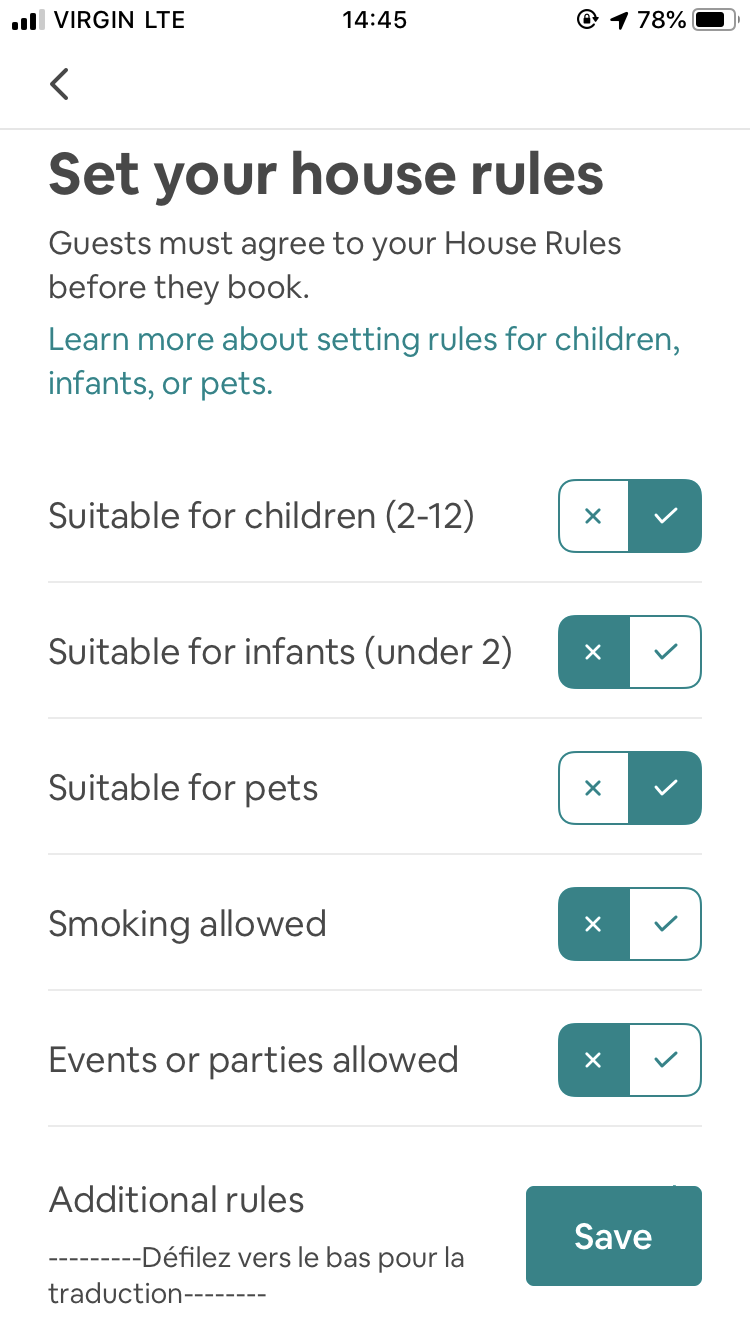The width and height of the screenshot is (750, 1334).
Task: Select the X for events or parties
Action: (593, 1060)
